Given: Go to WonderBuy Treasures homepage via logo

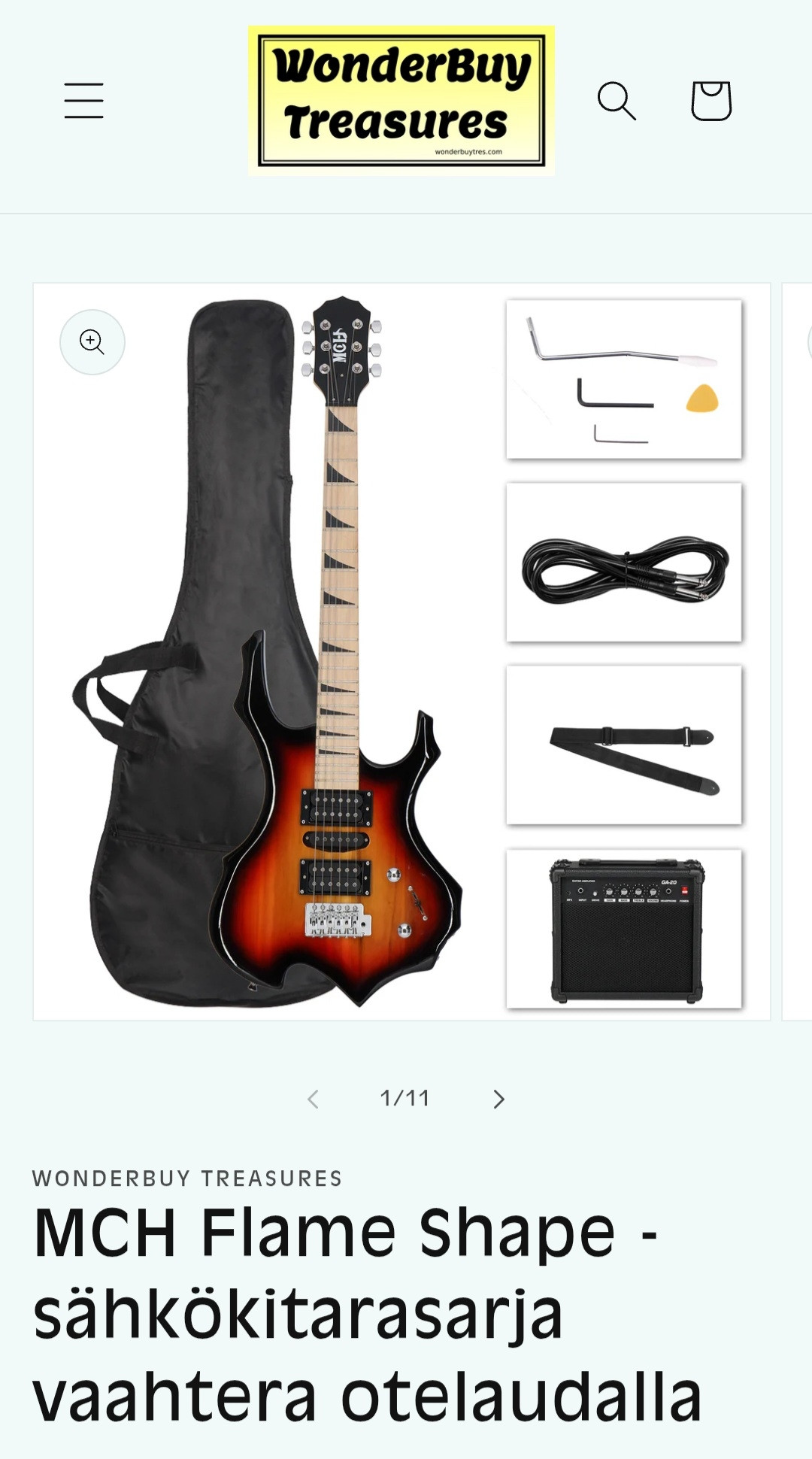Looking at the screenshot, I should coord(401,101).
